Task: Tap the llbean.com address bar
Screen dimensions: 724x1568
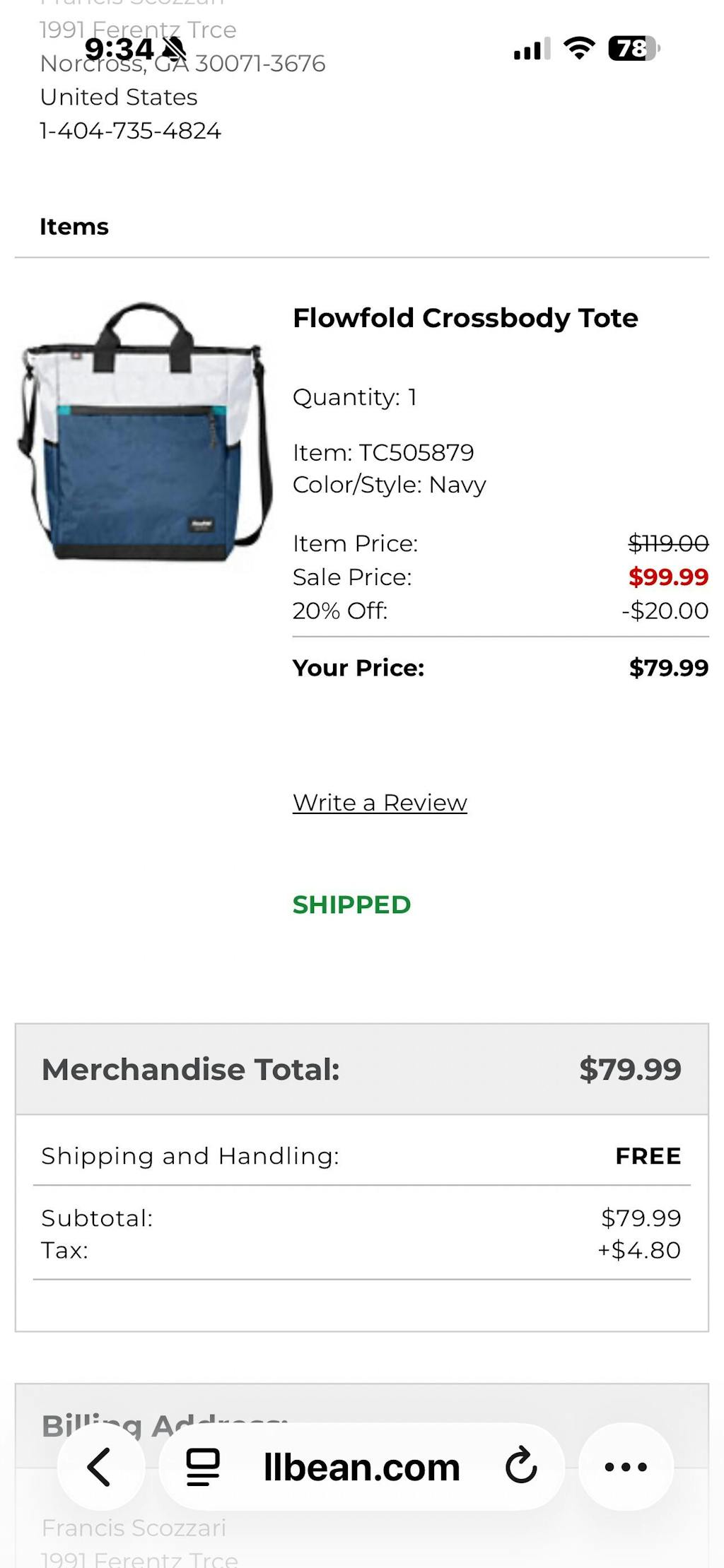Action: [x=361, y=1467]
